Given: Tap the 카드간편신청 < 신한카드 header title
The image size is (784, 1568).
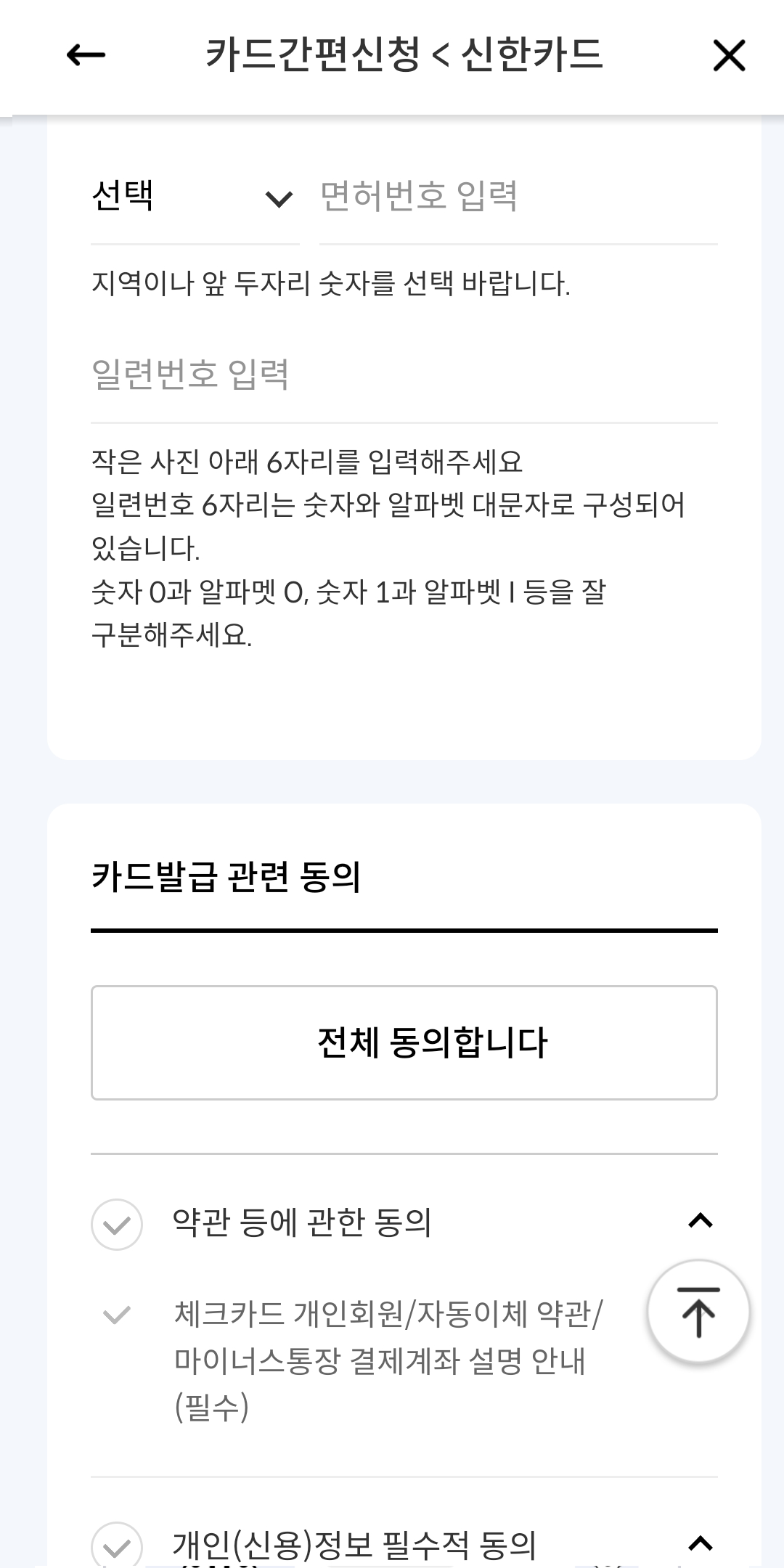Looking at the screenshot, I should [x=405, y=55].
